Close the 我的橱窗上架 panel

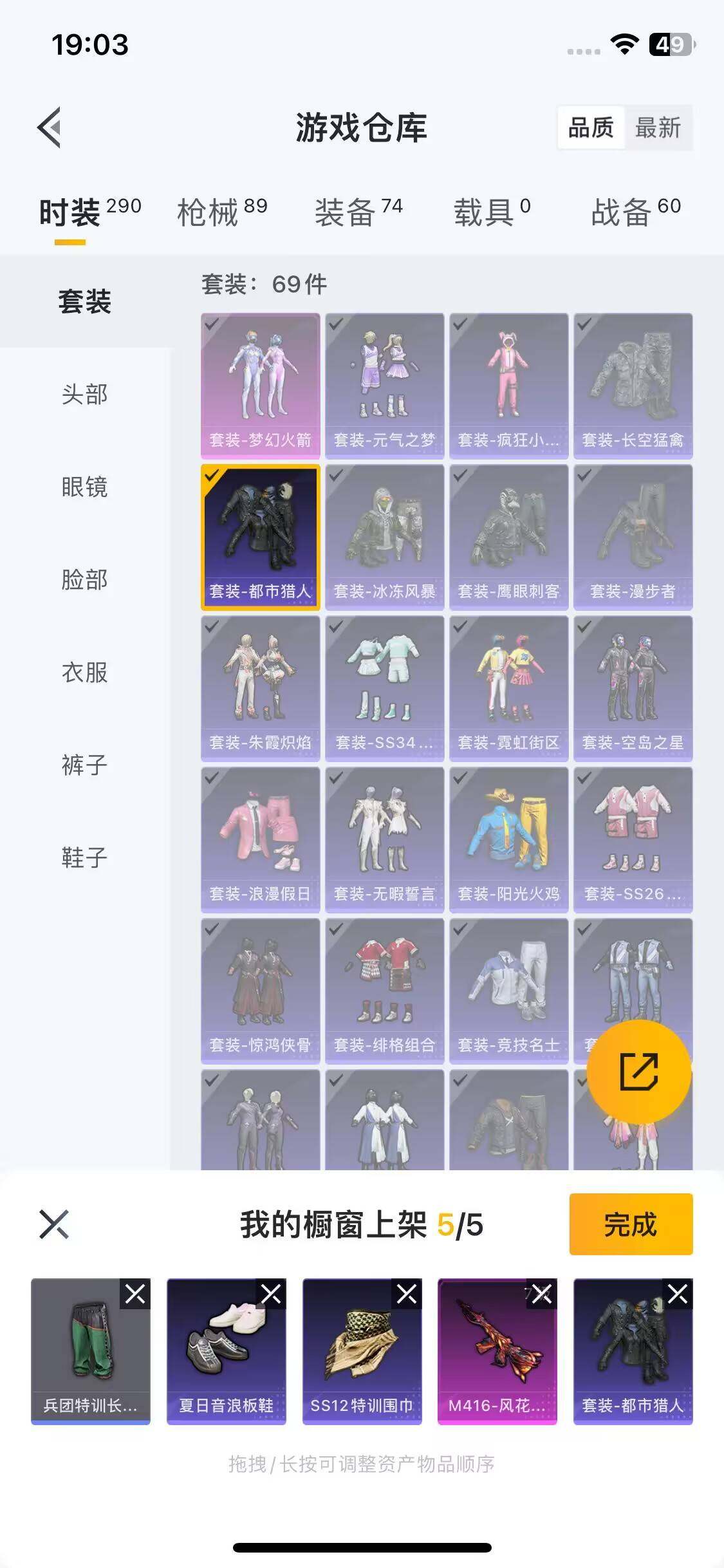coord(54,1224)
